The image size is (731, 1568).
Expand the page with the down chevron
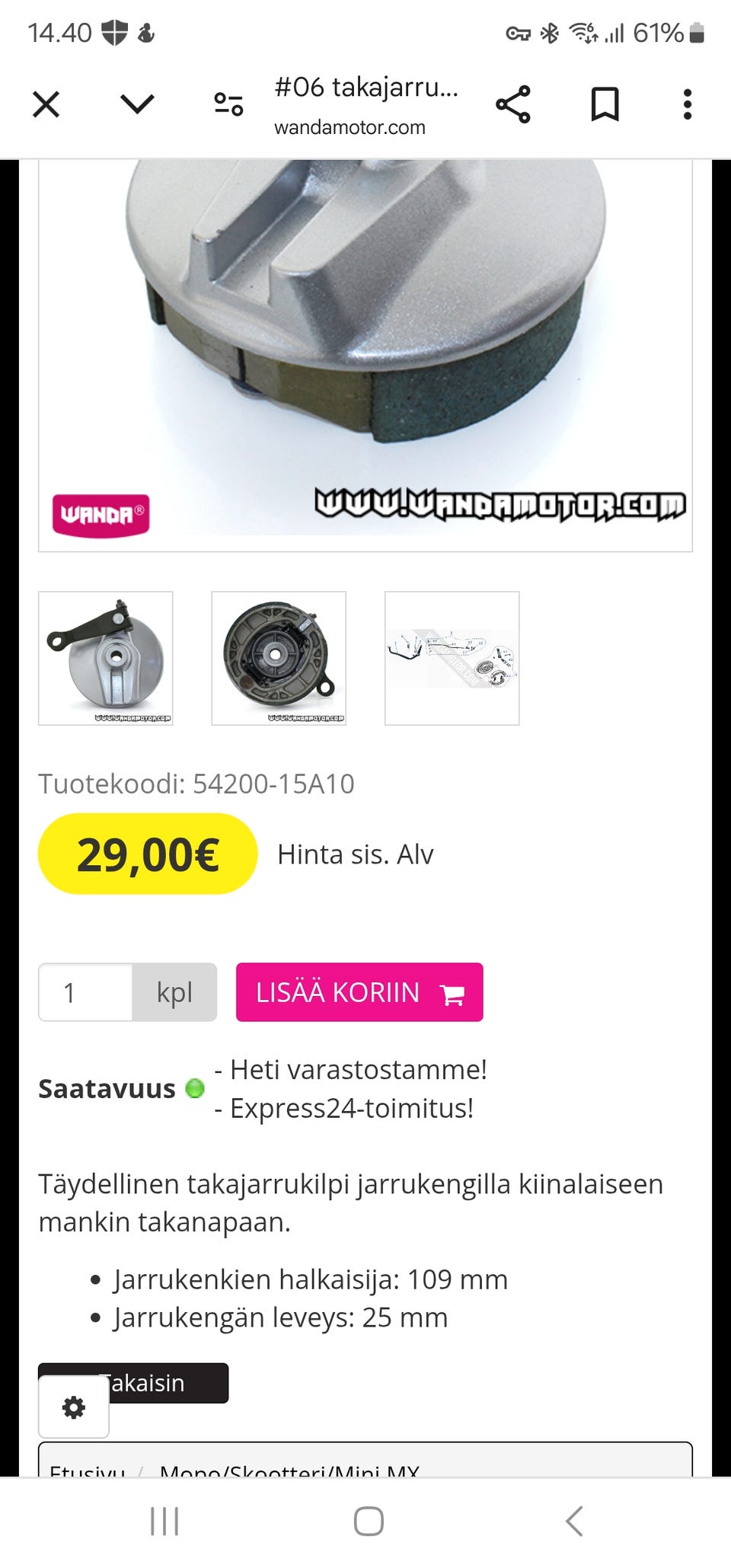tap(134, 104)
